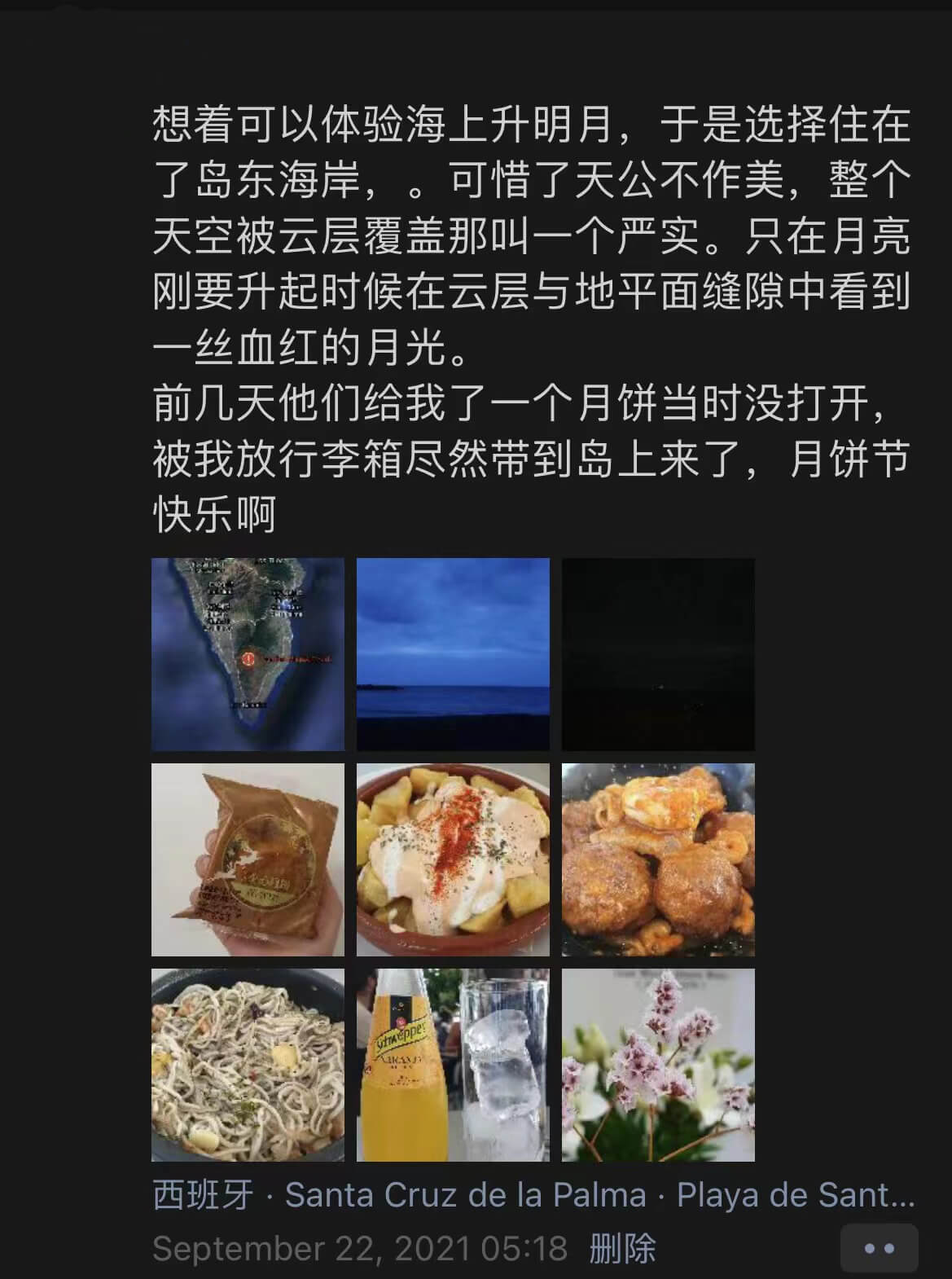Open the two-dot like and comment menu
This screenshot has height=1279, width=952.
[x=879, y=1248]
